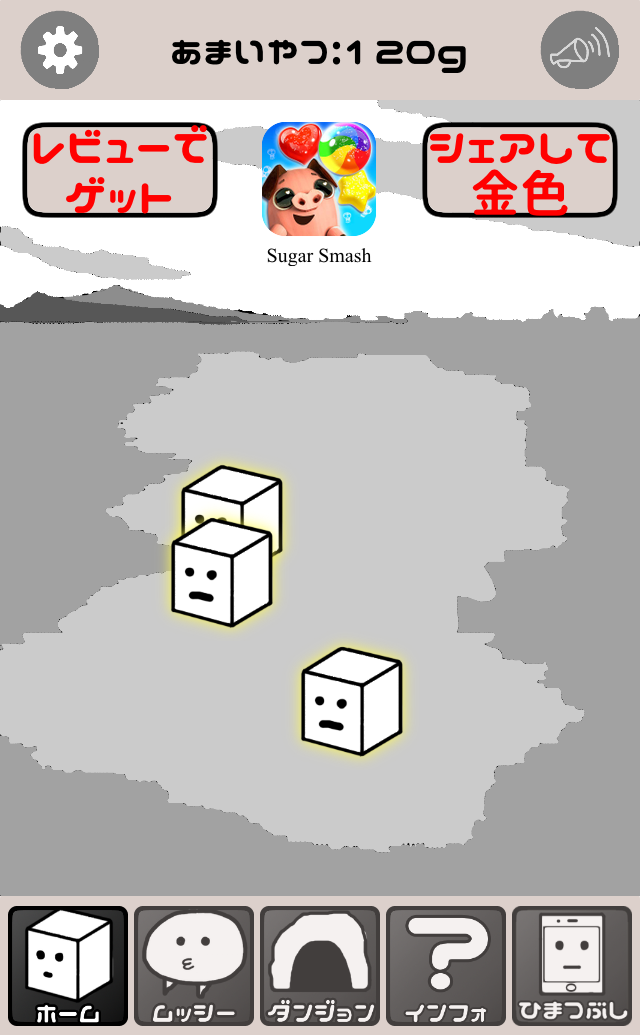Tap the megaphone sound icon
The image size is (640, 1035).
pos(580,49)
